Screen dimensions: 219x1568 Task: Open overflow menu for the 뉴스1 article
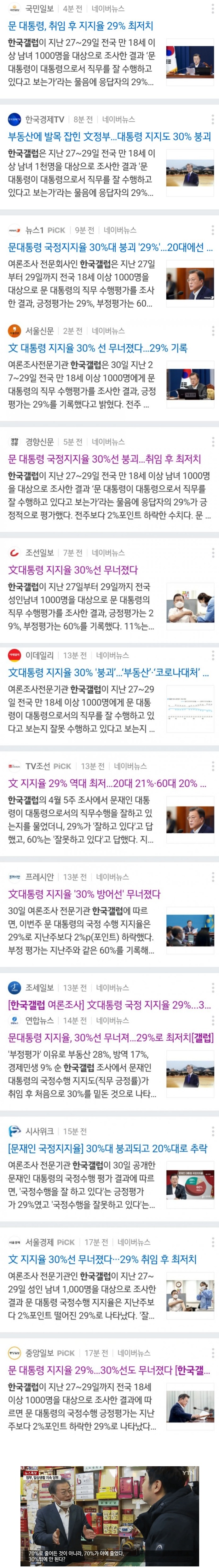212,230
